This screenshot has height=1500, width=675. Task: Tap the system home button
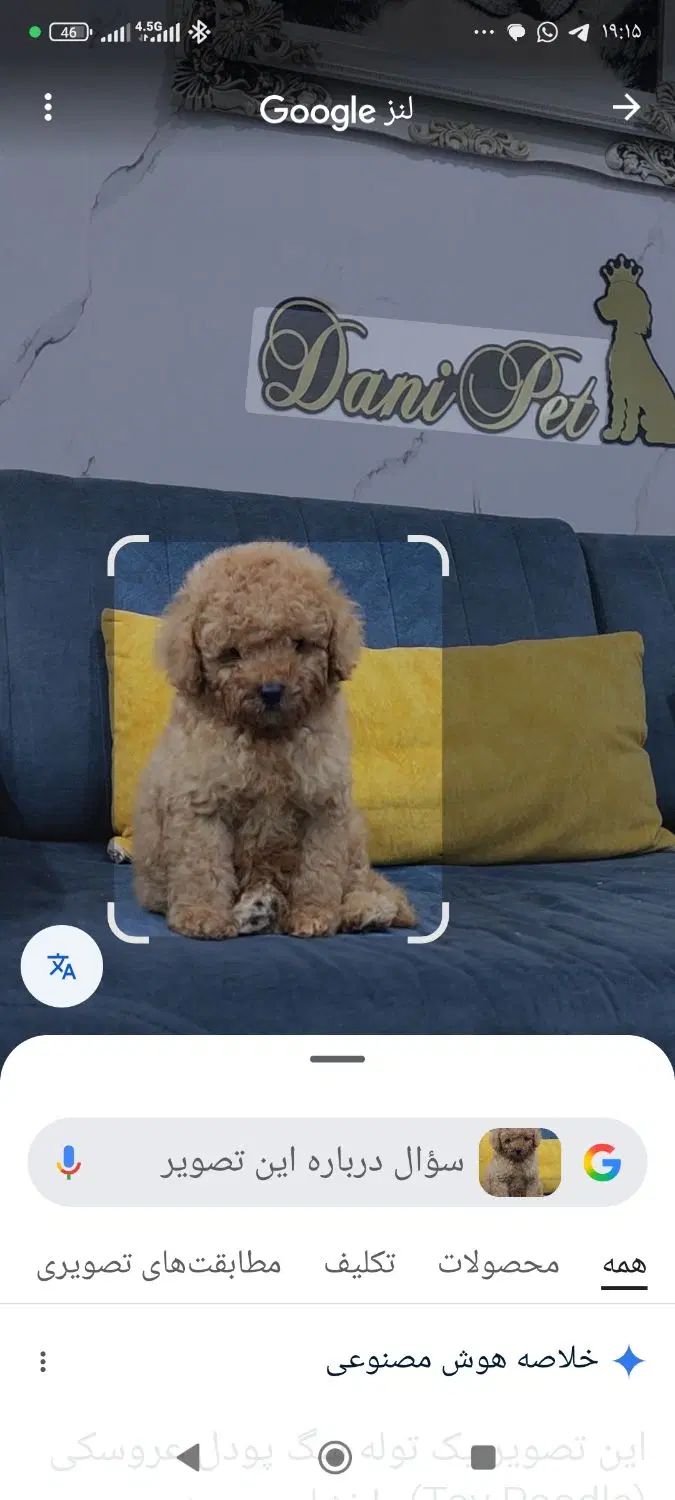[336, 1457]
